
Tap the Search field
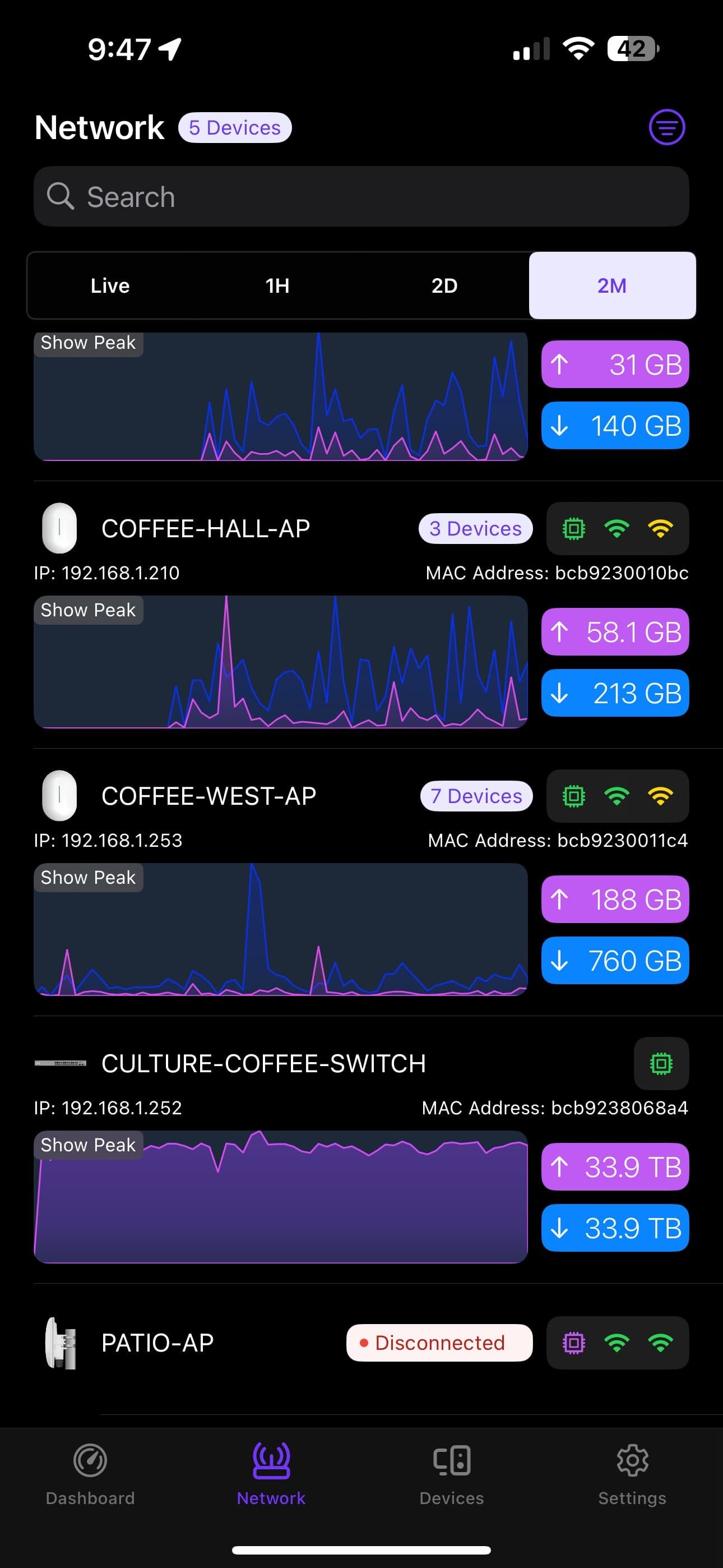[x=361, y=197]
